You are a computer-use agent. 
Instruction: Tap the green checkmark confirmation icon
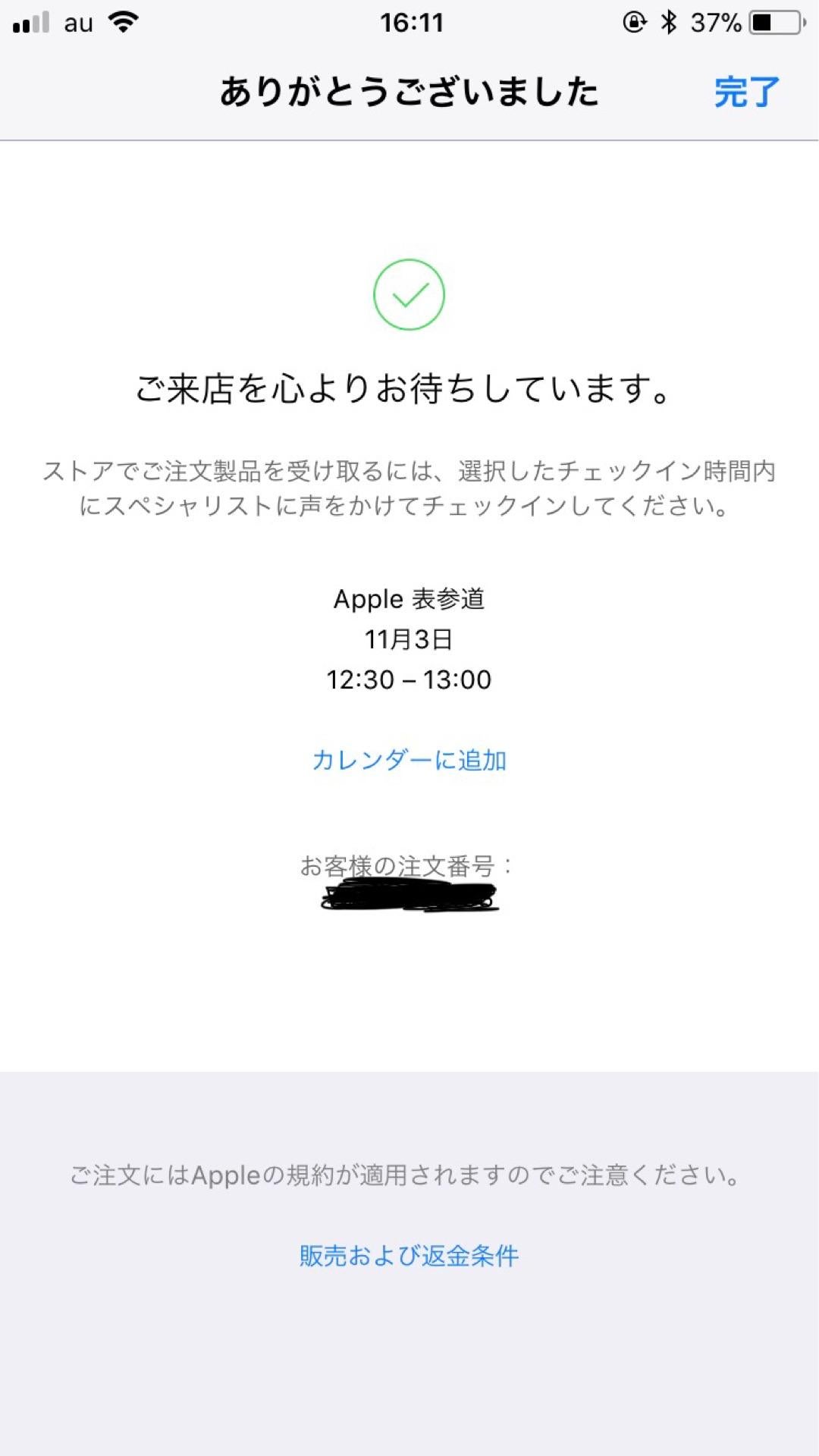pyautogui.click(x=408, y=294)
